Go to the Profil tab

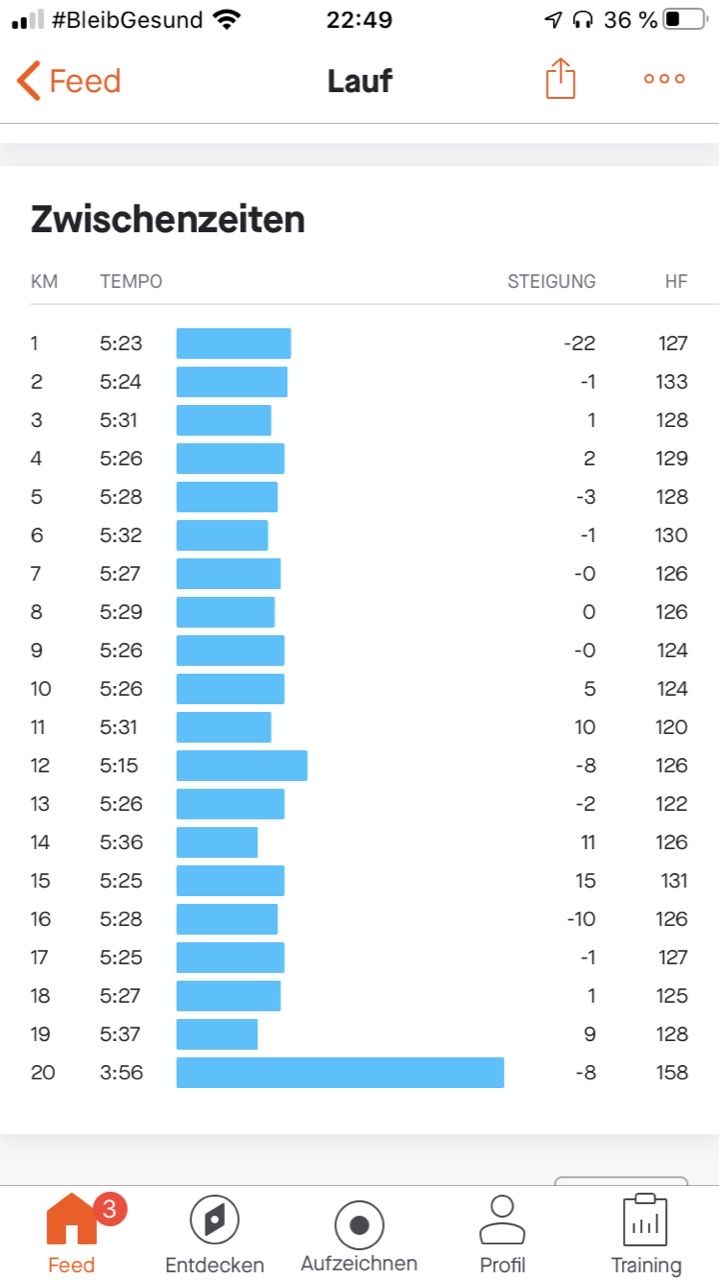tap(502, 1234)
